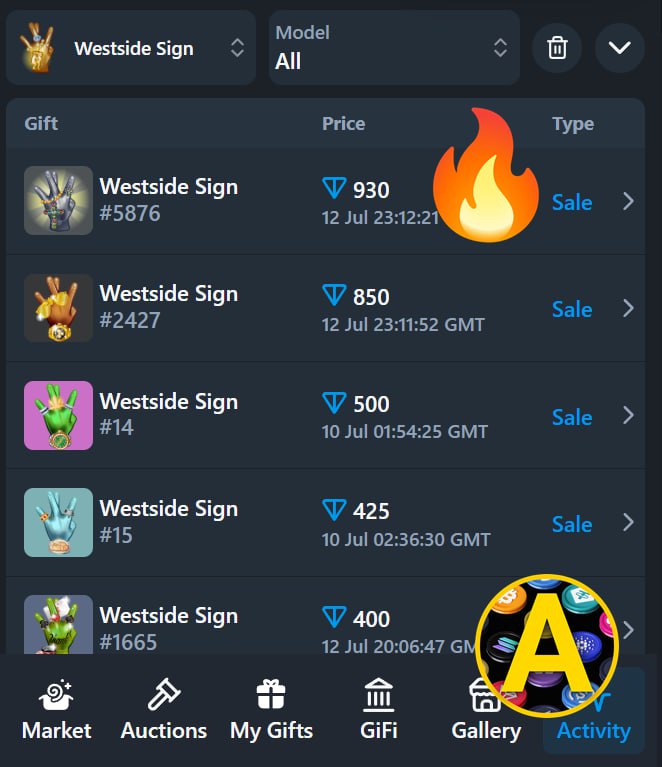Open Westside Sign #1665 entry

tap(300, 628)
